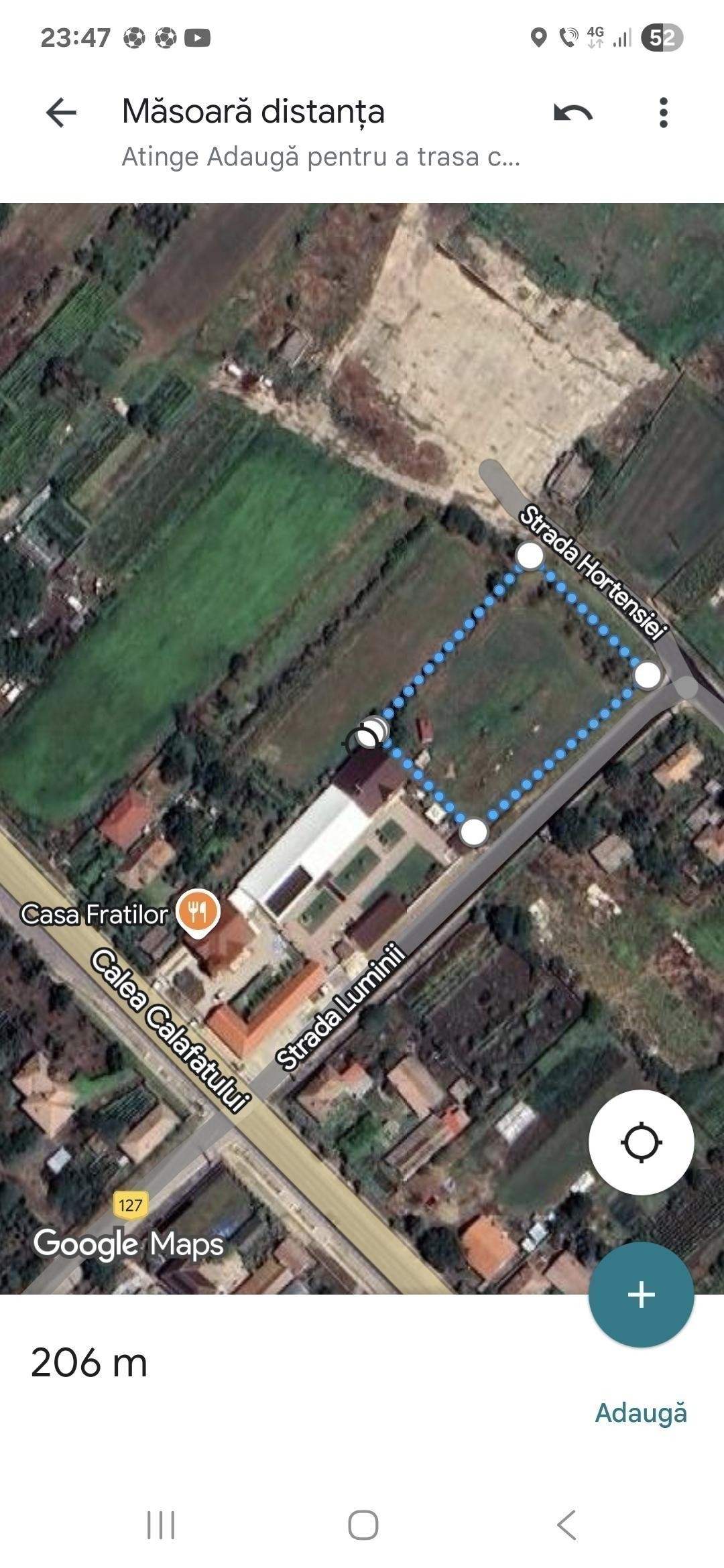
Task: Open recent apps from navigation bar
Action: point(161,1525)
